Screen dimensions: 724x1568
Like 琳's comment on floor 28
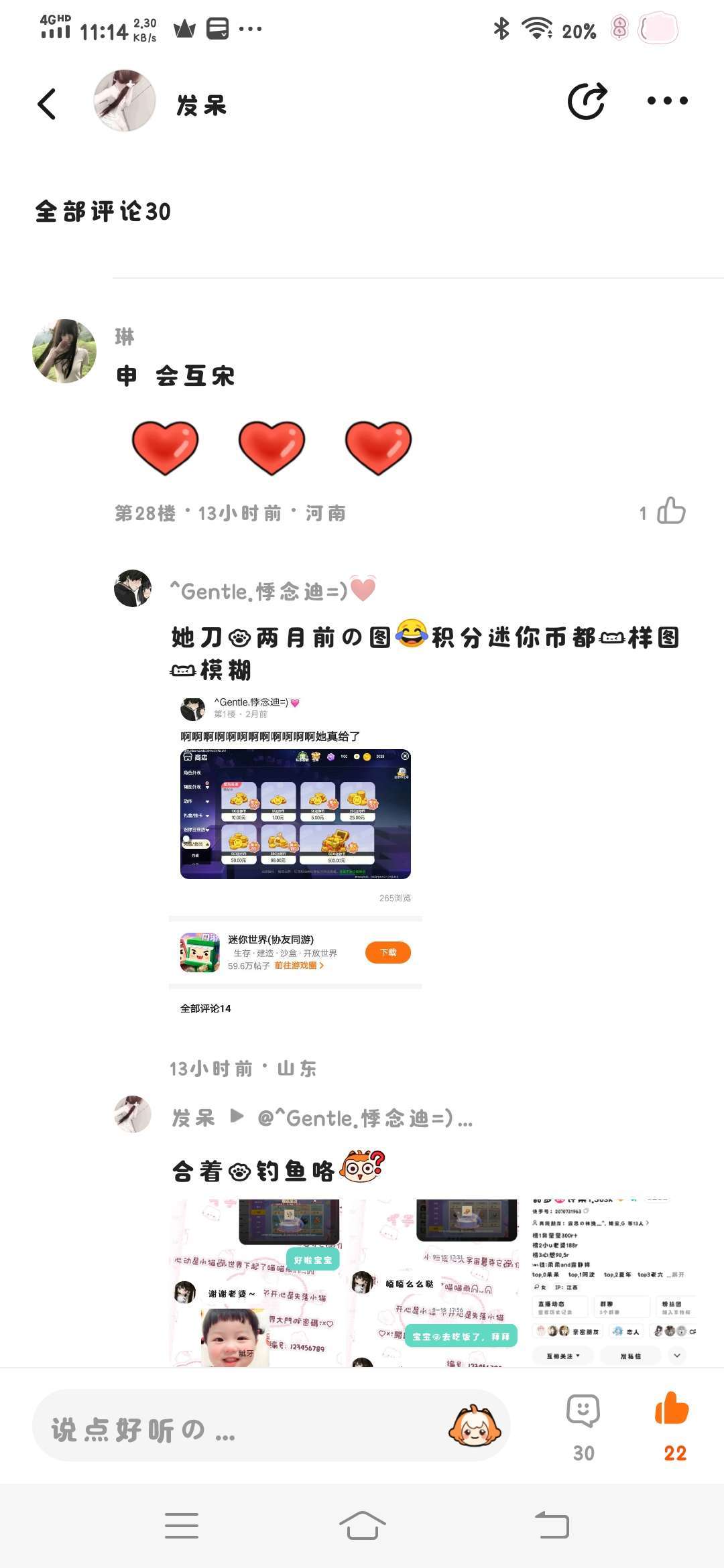670,511
